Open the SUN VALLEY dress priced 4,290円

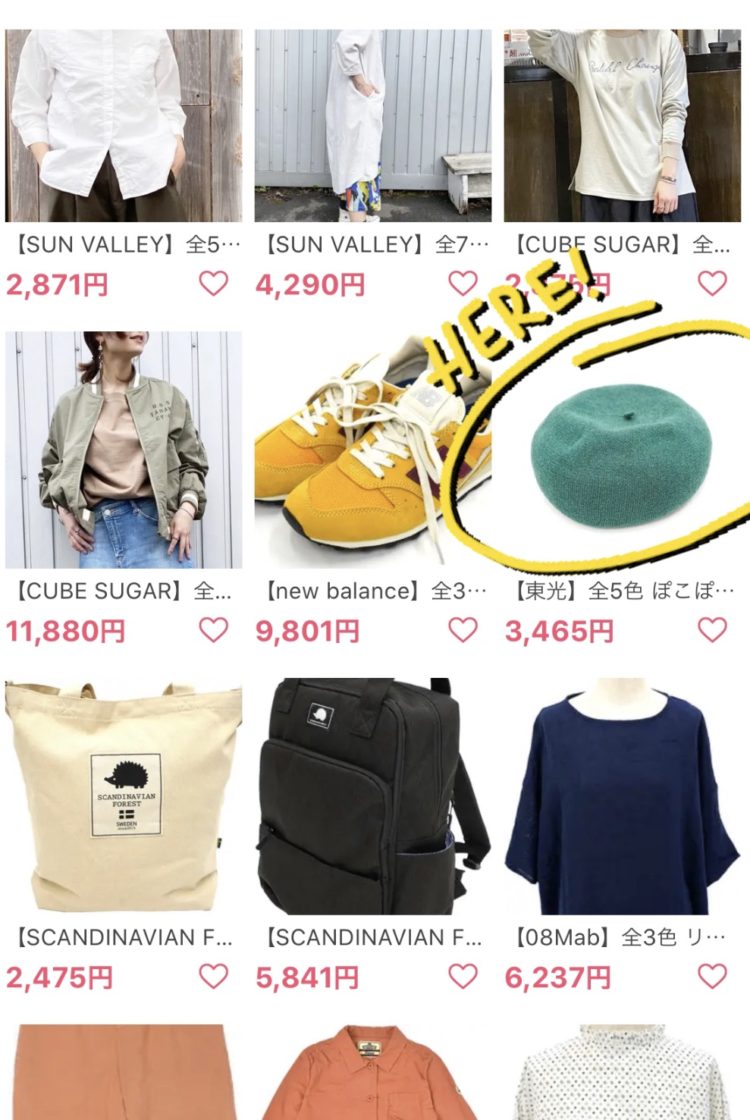372,125
